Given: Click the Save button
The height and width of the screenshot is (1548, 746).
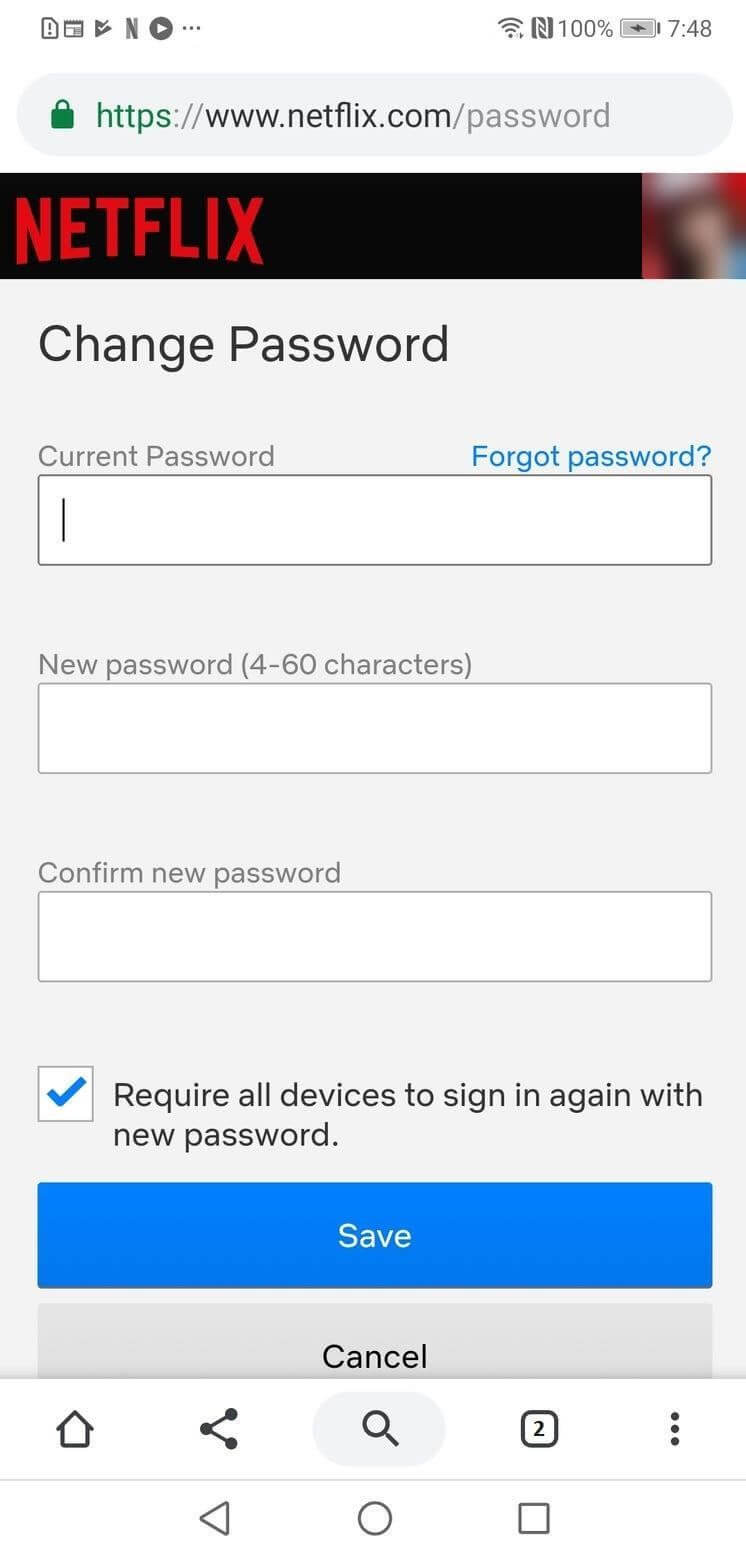Looking at the screenshot, I should [x=374, y=1235].
